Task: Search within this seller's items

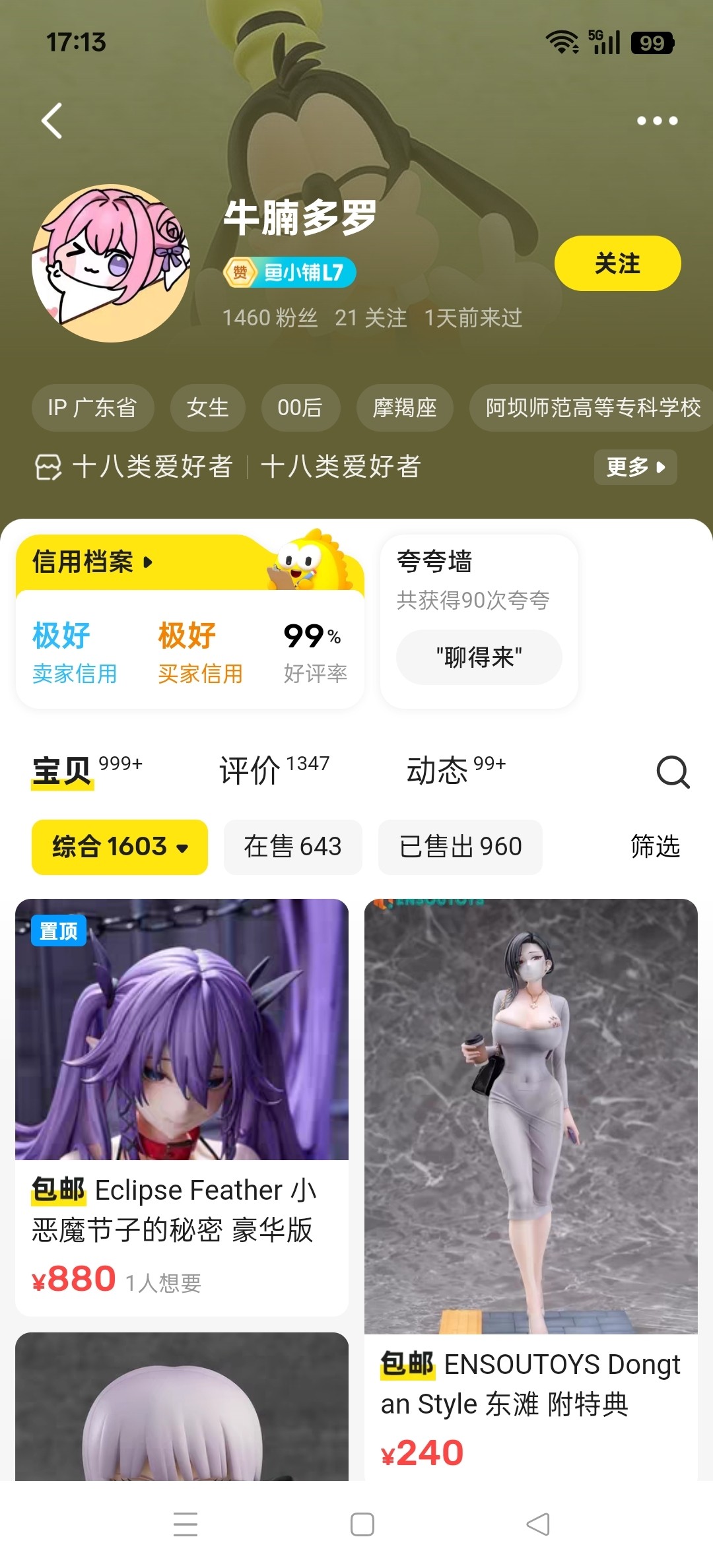Action: tap(673, 771)
